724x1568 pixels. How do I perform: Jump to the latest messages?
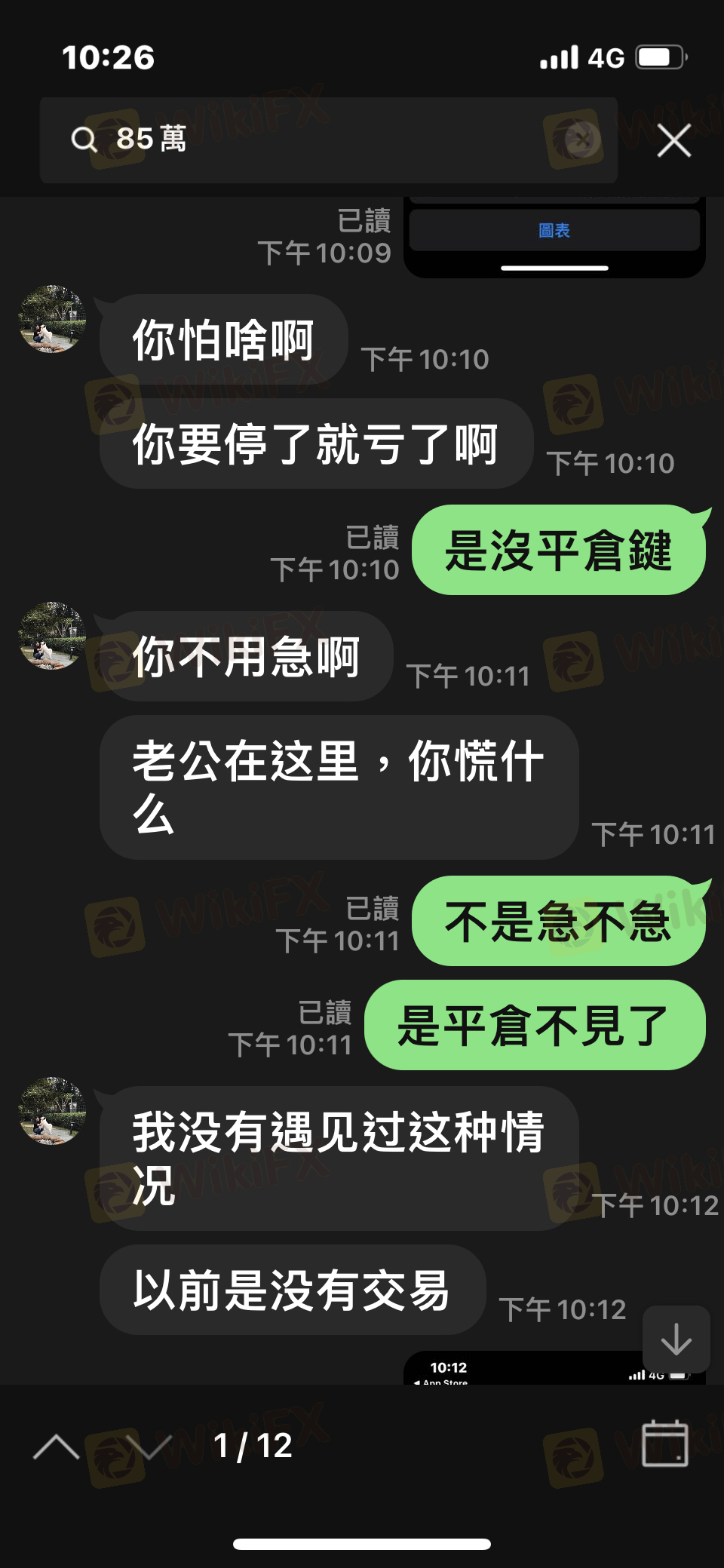pos(676,1339)
